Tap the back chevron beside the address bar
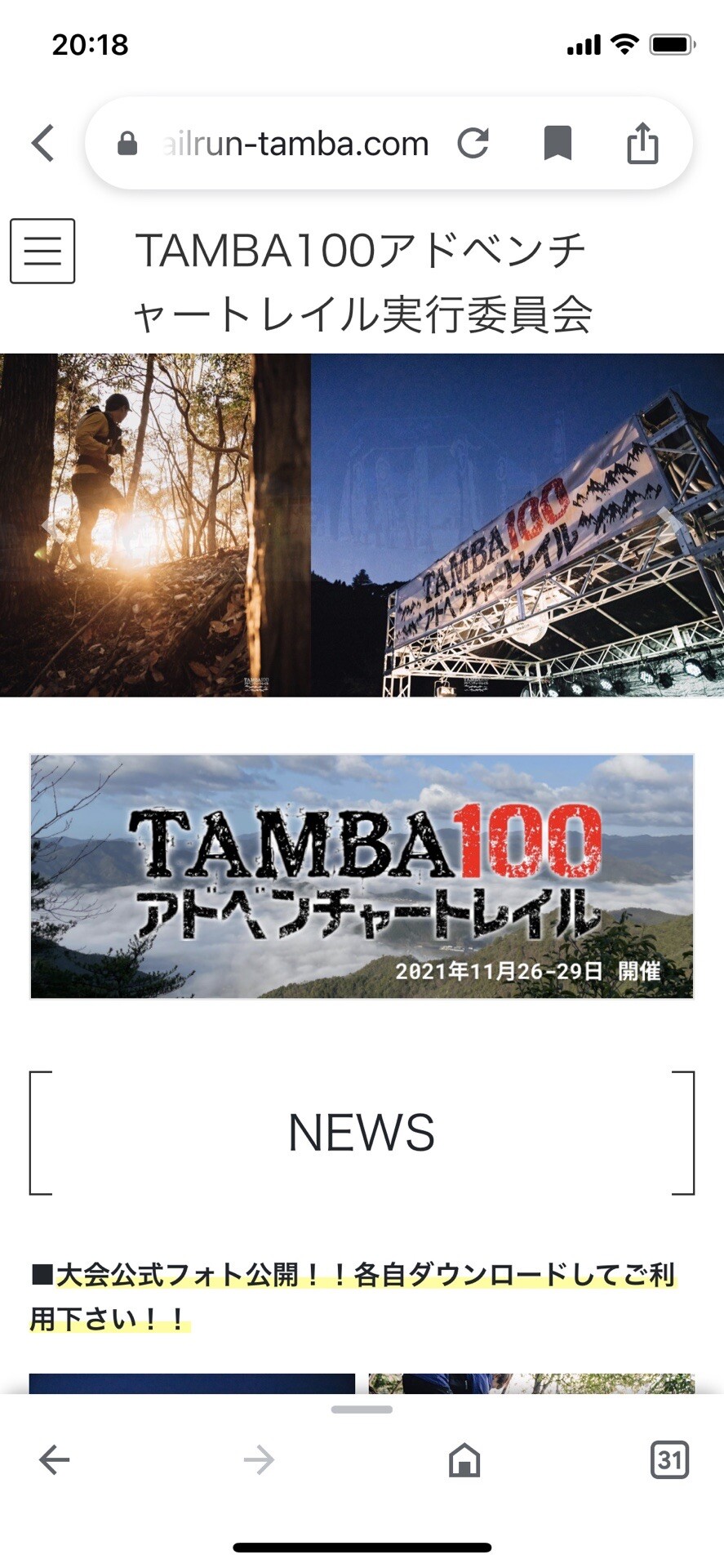Viewport: 724px width, 1568px height. point(42,142)
